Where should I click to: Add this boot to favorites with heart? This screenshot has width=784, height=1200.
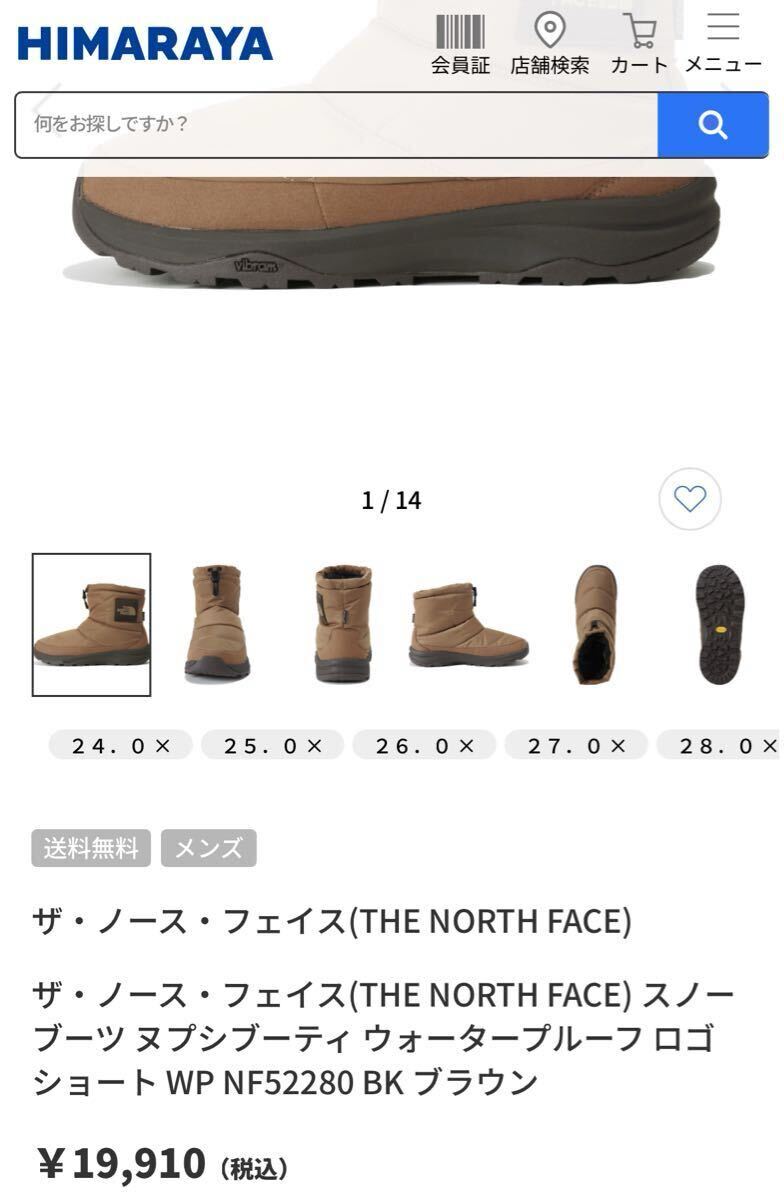click(x=690, y=498)
